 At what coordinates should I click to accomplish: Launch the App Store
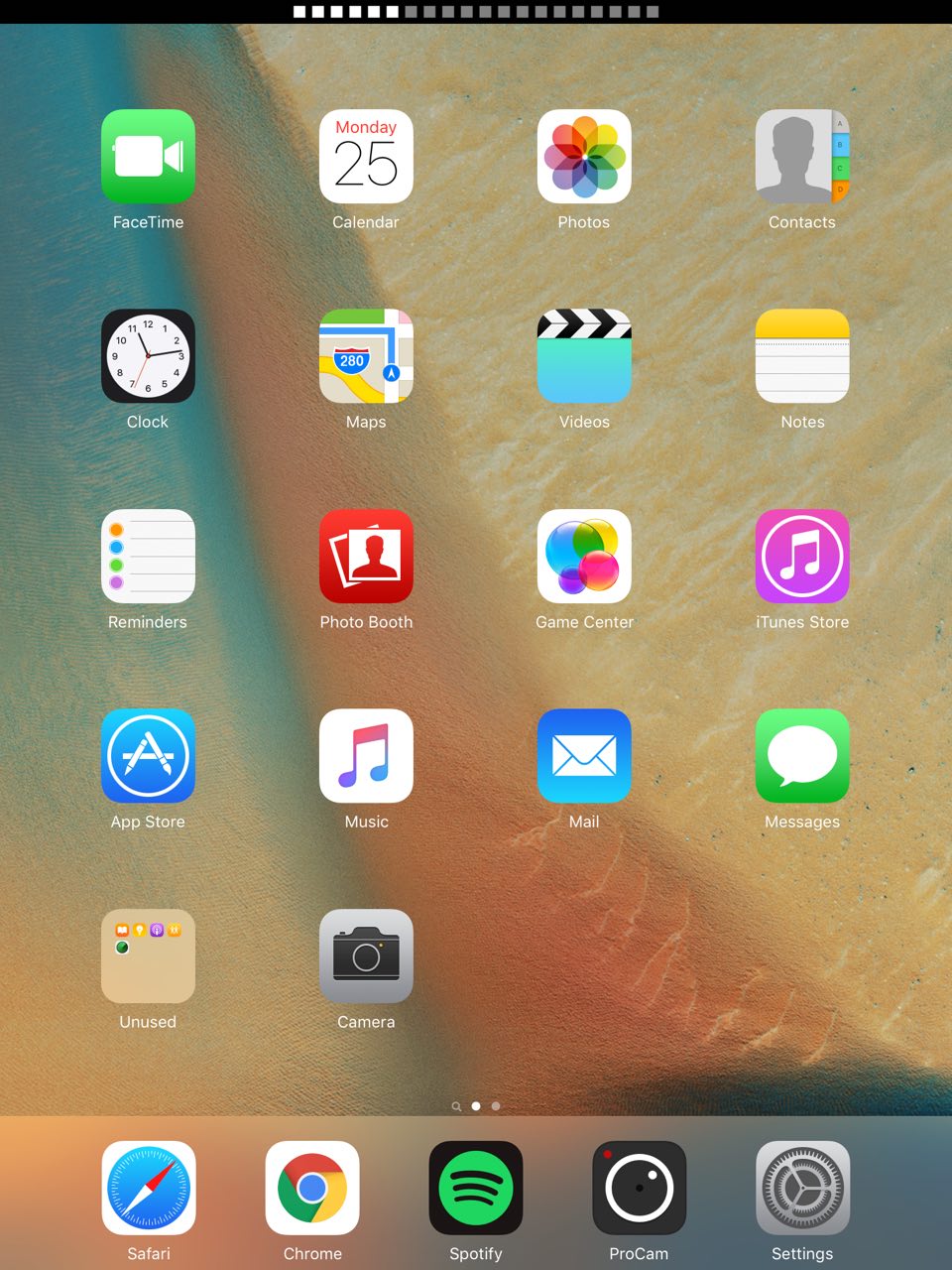[x=148, y=756]
